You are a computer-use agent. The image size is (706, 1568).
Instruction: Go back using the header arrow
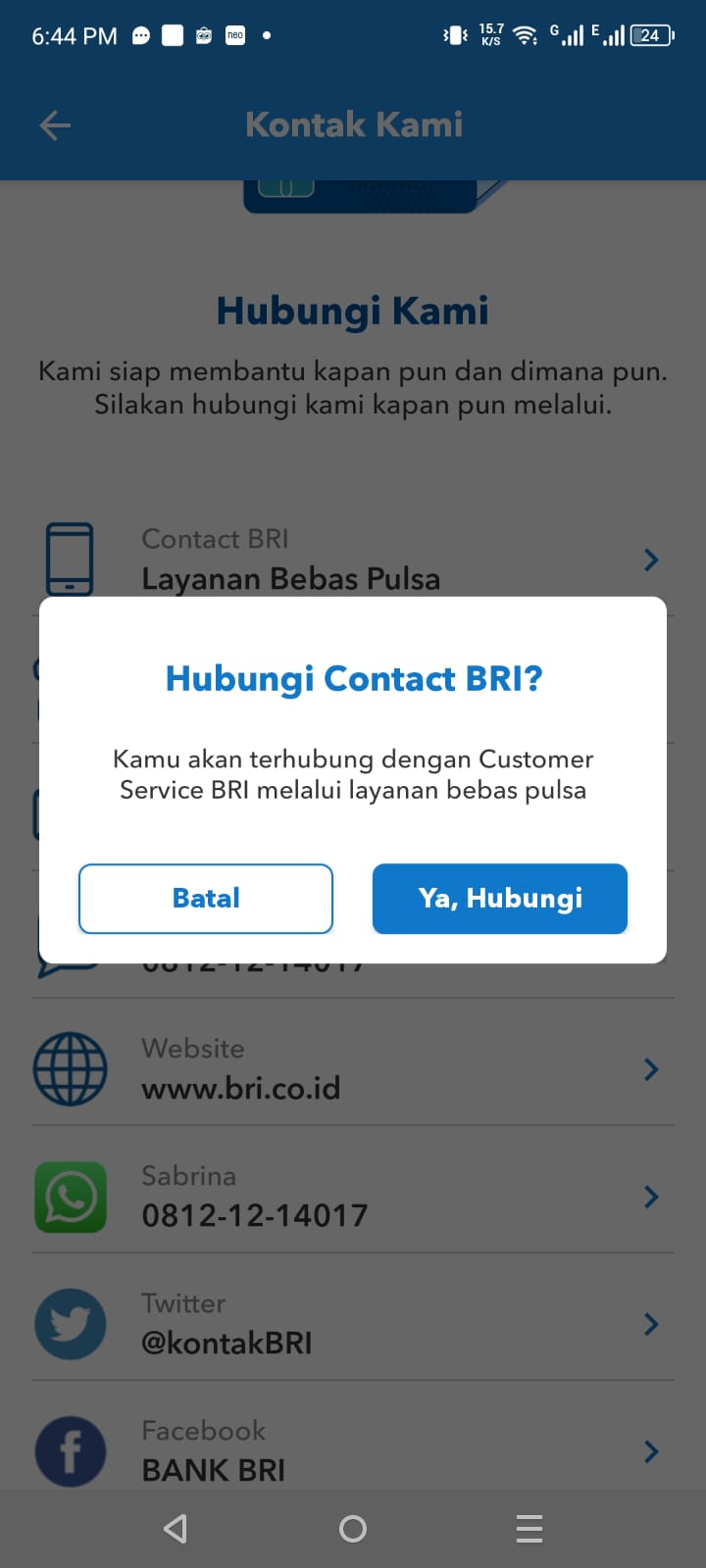[55, 125]
